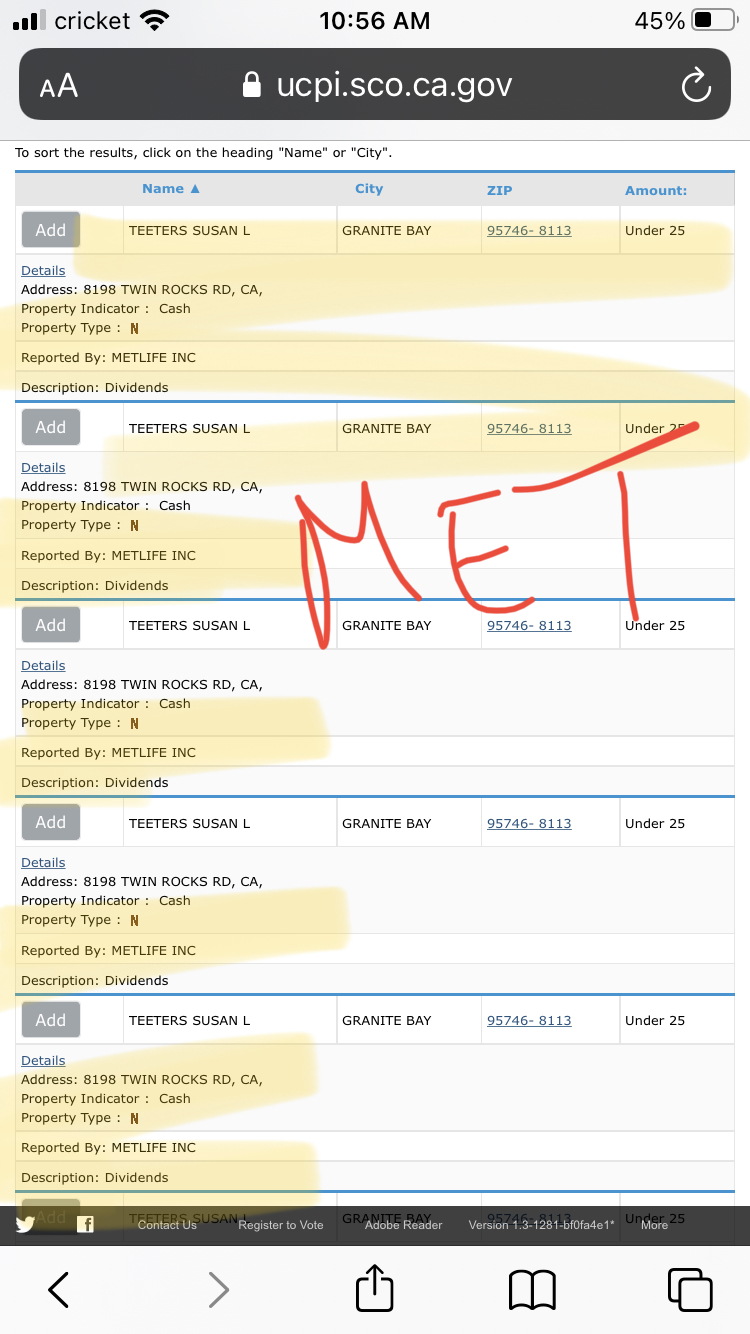Screen dimensions: 750x1334
Task: Tap the ucpi.sco.ca.gov address bar
Action: (x=376, y=85)
